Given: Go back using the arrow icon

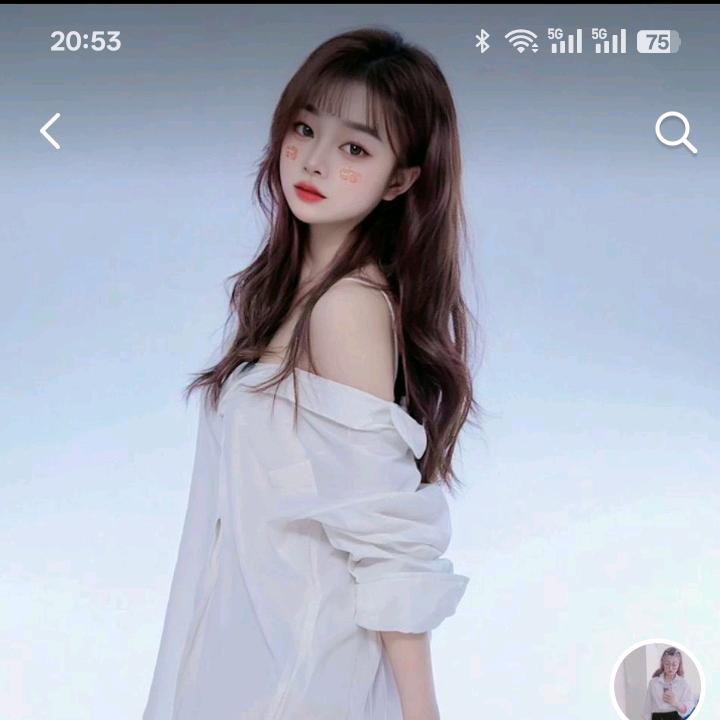Looking at the screenshot, I should click(50, 131).
